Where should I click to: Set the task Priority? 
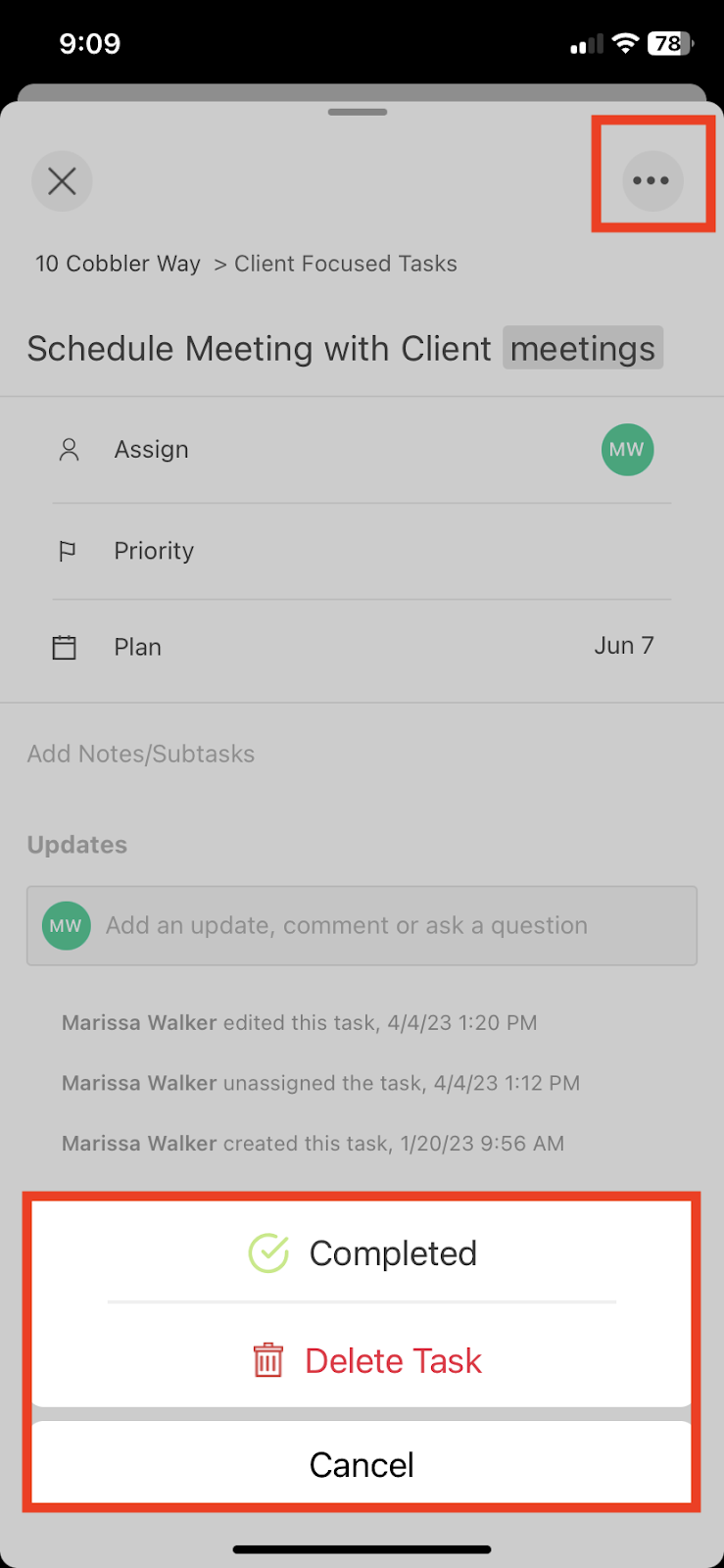[x=362, y=551]
